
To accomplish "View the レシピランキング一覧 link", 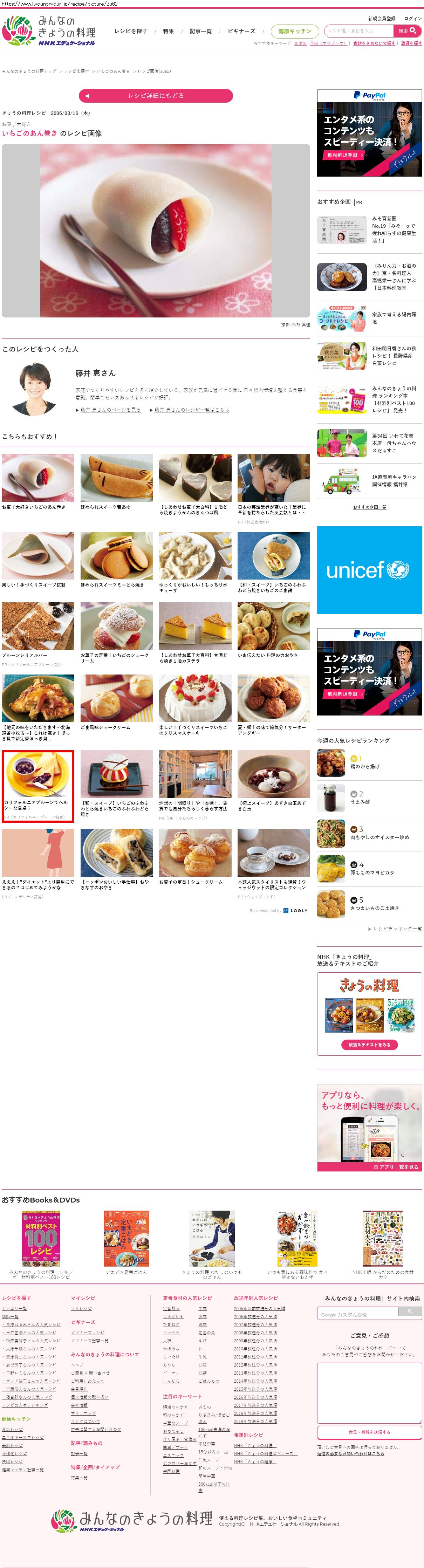I will click(397, 928).
